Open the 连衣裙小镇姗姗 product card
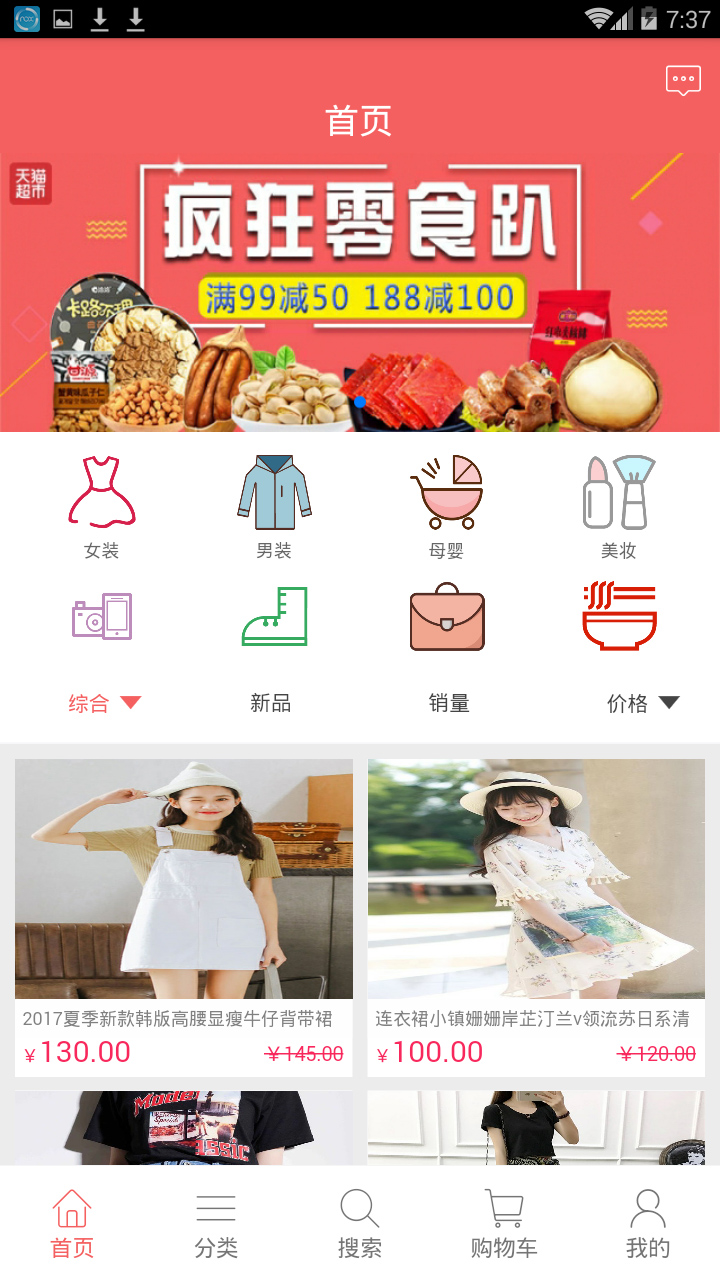 [x=536, y=916]
